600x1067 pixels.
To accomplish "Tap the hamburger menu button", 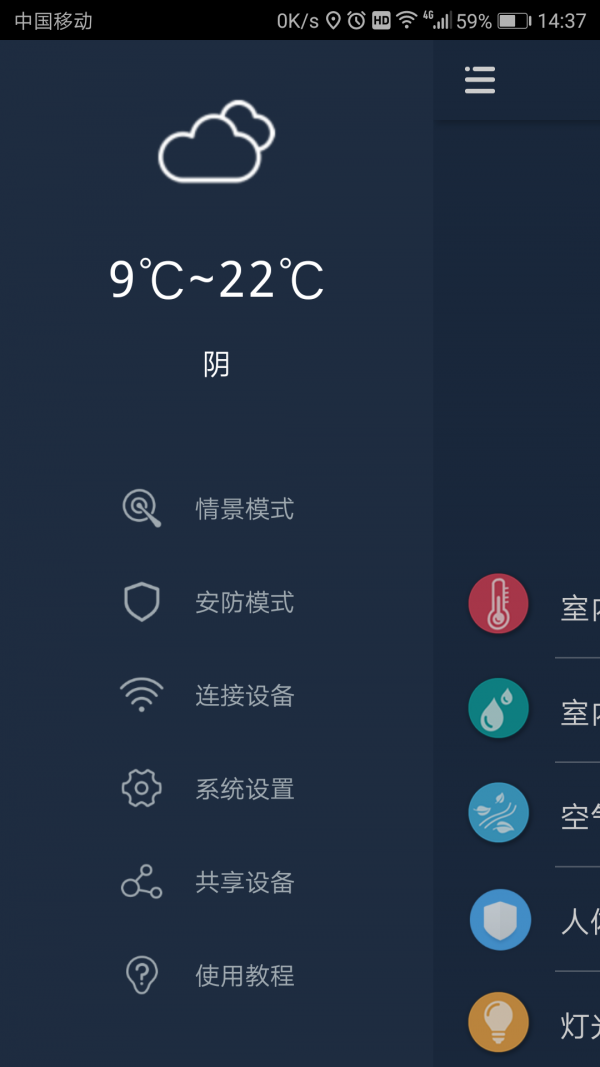I will click(480, 80).
